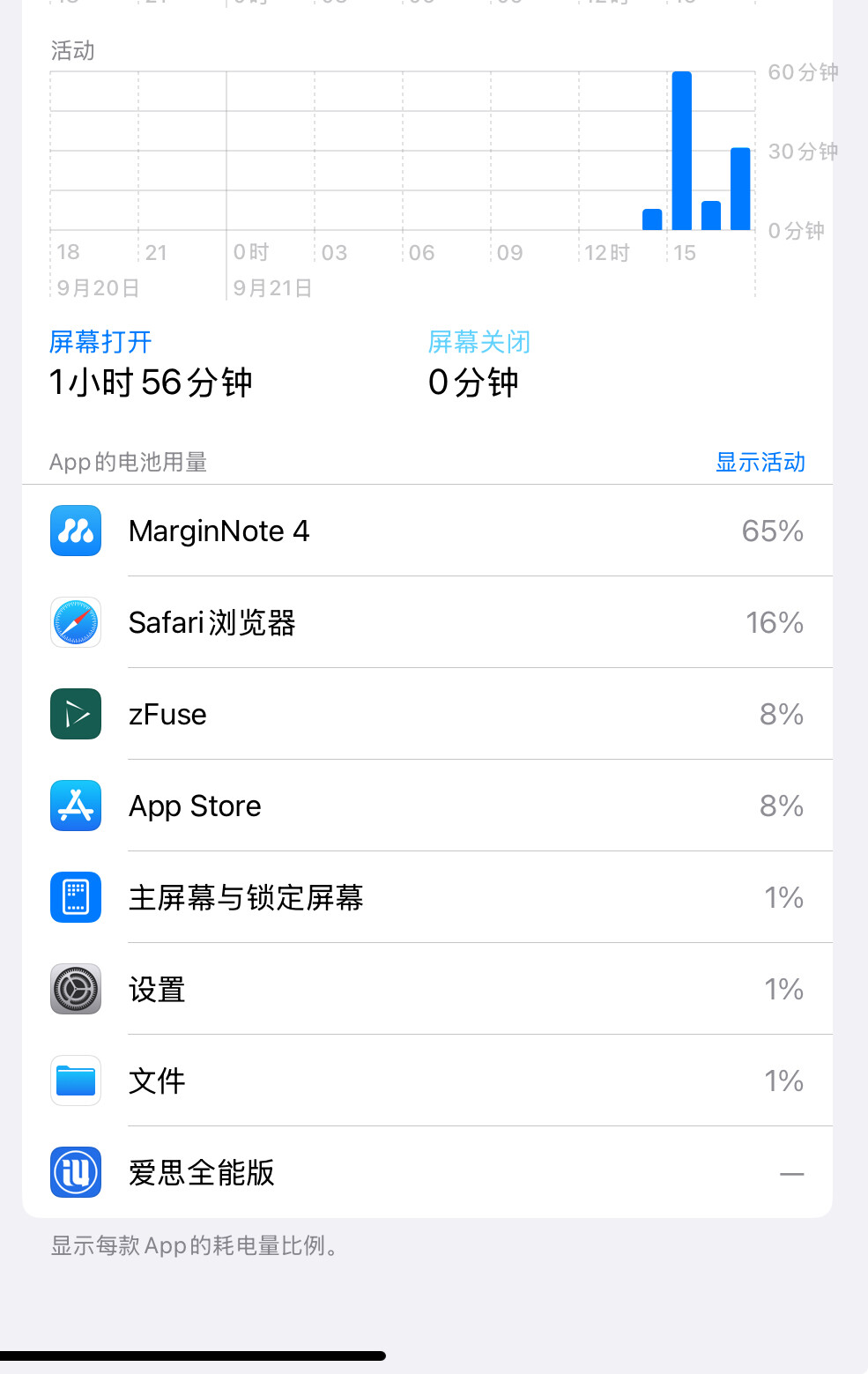Tap the 文件 app row
The height and width of the screenshot is (1374, 868).
point(427,1081)
